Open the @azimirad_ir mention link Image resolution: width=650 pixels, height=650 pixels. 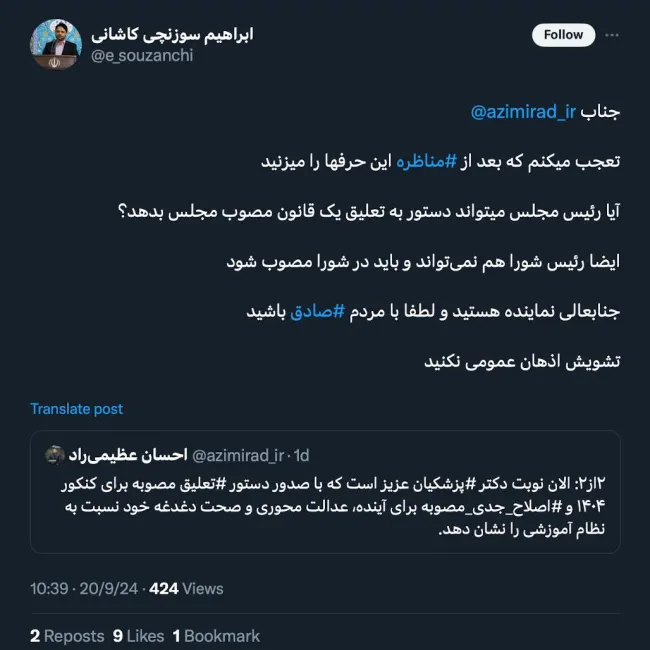coord(524,112)
